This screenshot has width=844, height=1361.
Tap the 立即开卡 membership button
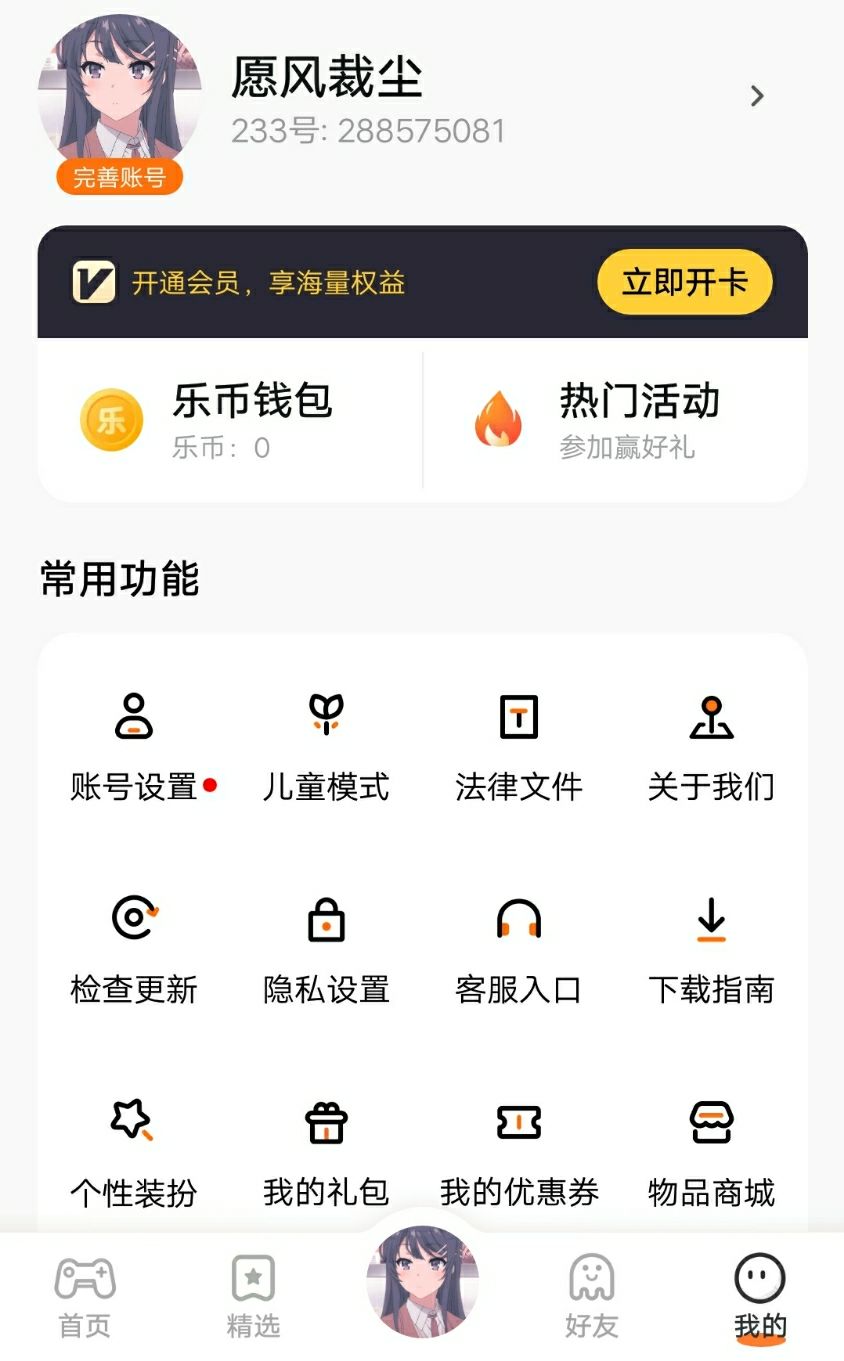(x=685, y=282)
